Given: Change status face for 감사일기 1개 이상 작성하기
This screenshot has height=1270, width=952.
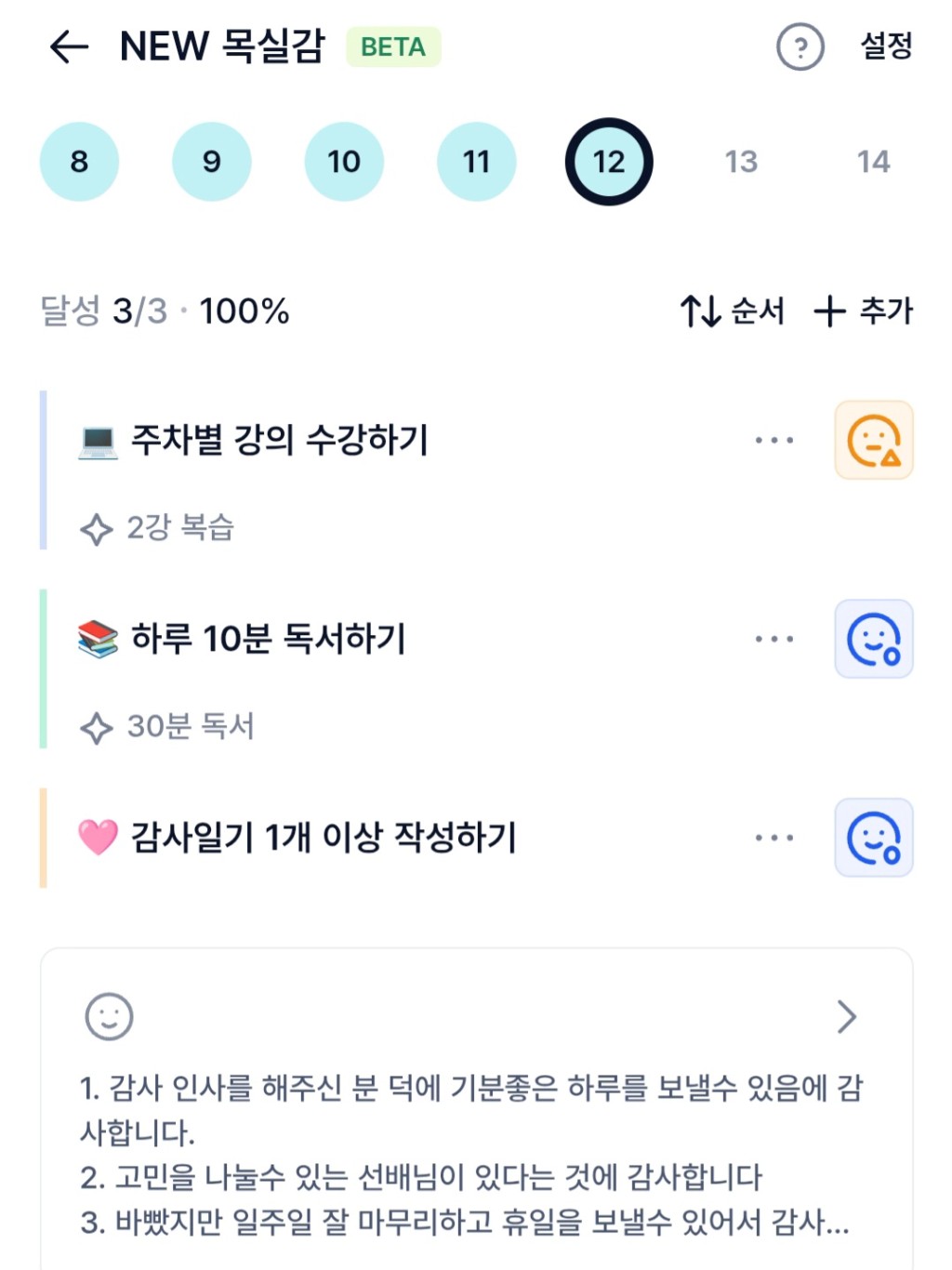Looking at the screenshot, I should pyautogui.click(x=873, y=838).
